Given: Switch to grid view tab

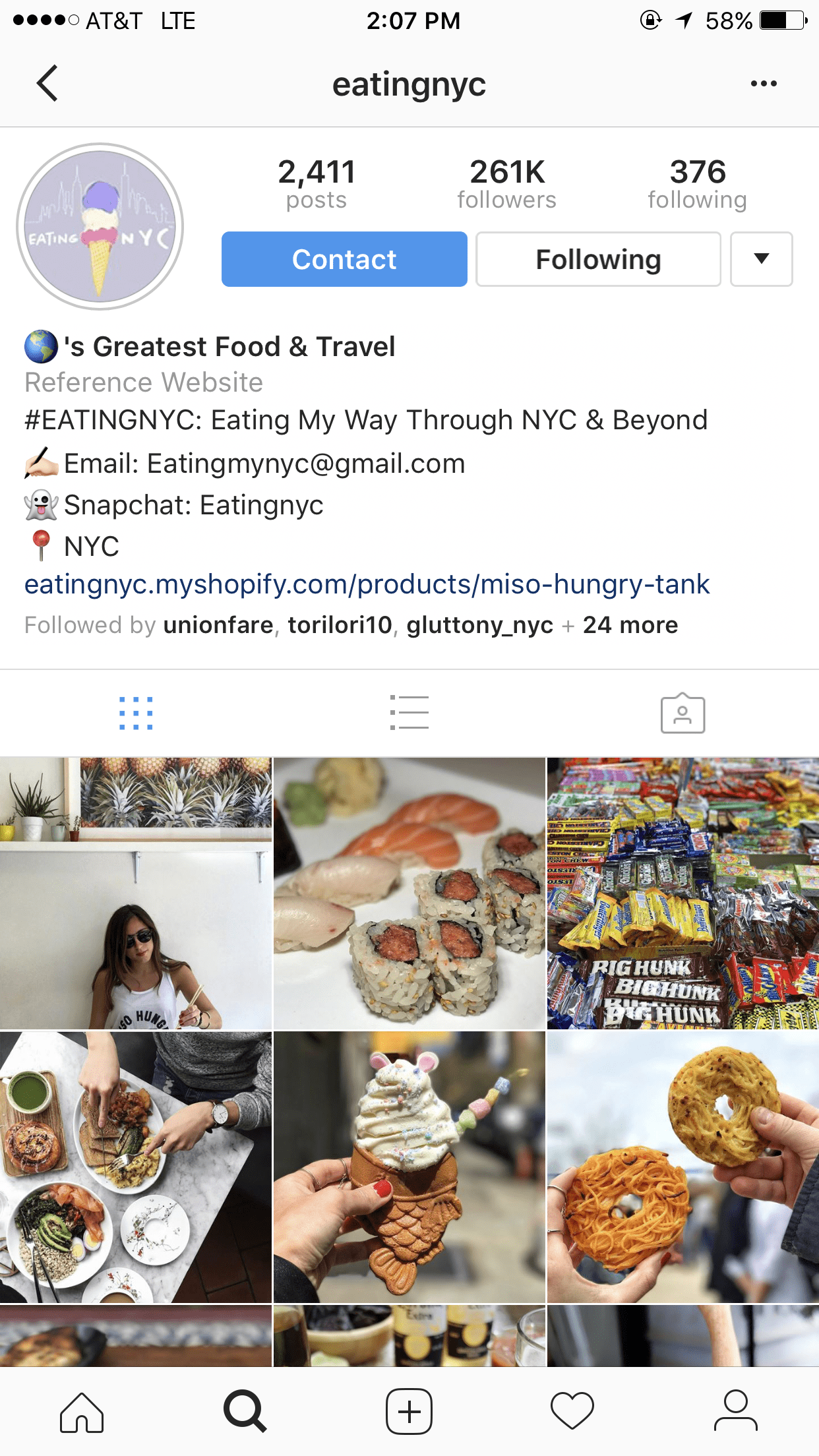Looking at the screenshot, I should [x=136, y=713].
